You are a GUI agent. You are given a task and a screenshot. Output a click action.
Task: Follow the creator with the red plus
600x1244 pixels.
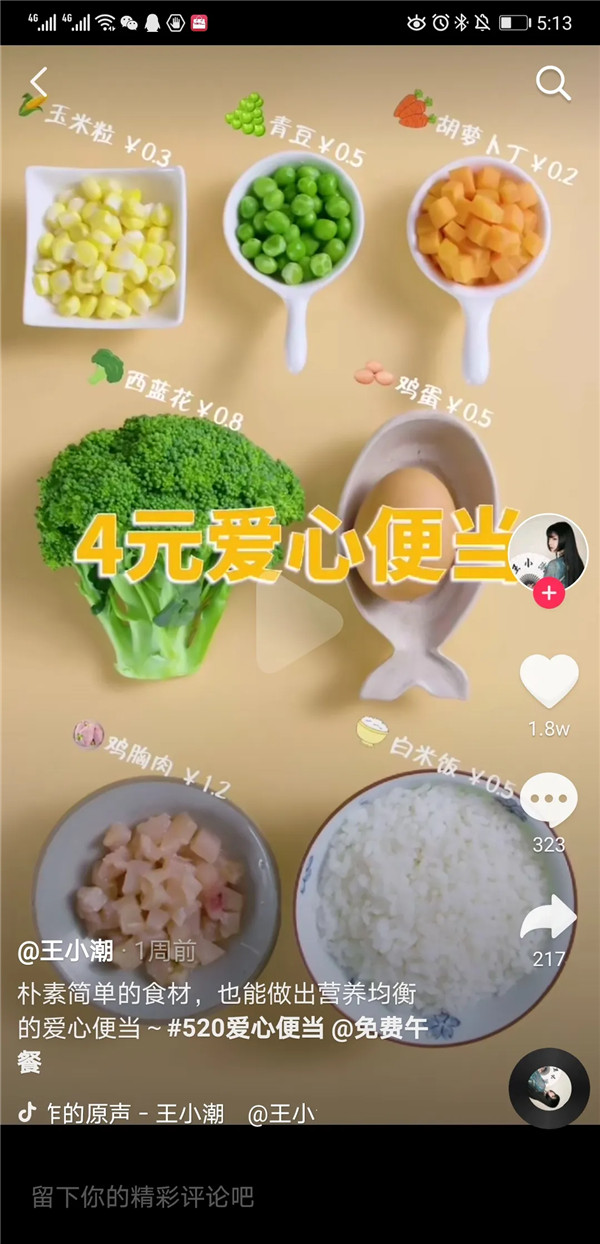548,593
